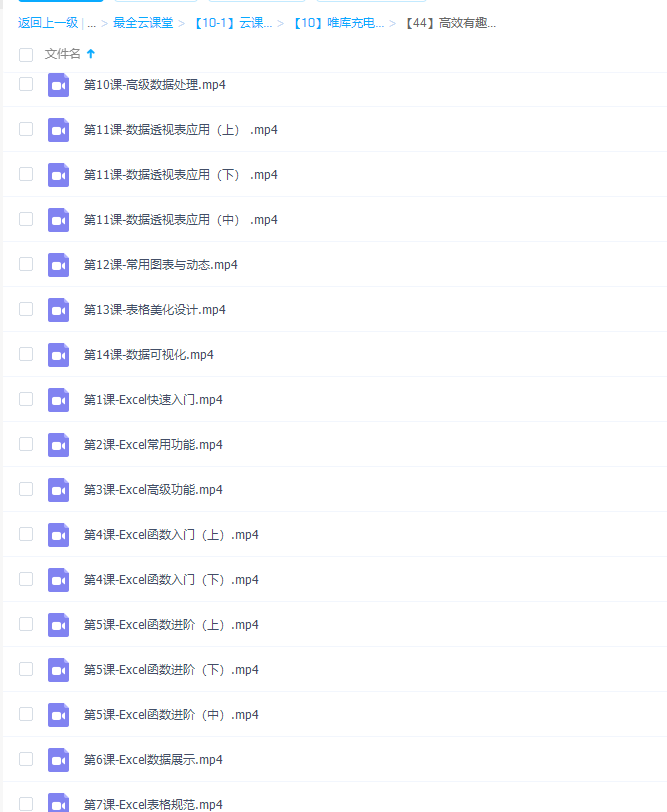The height and width of the screenshot is (812, 667).
Task: Open 第12课-常用图表与动态.mp4 video
Action: tap(160, 265)
